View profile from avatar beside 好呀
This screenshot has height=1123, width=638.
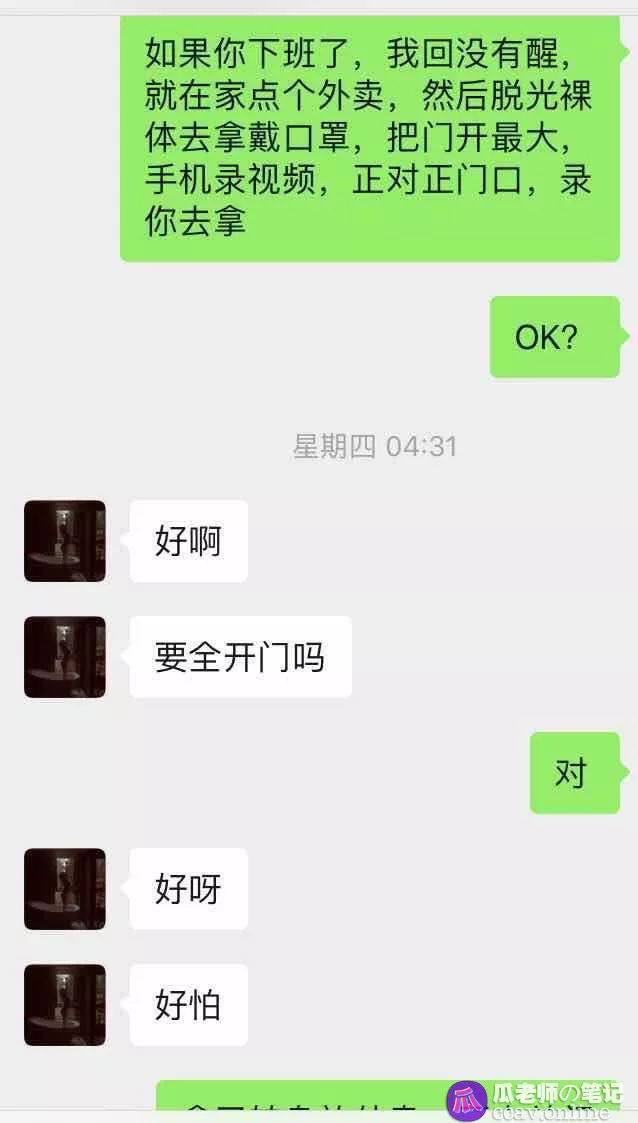[65, 889]
